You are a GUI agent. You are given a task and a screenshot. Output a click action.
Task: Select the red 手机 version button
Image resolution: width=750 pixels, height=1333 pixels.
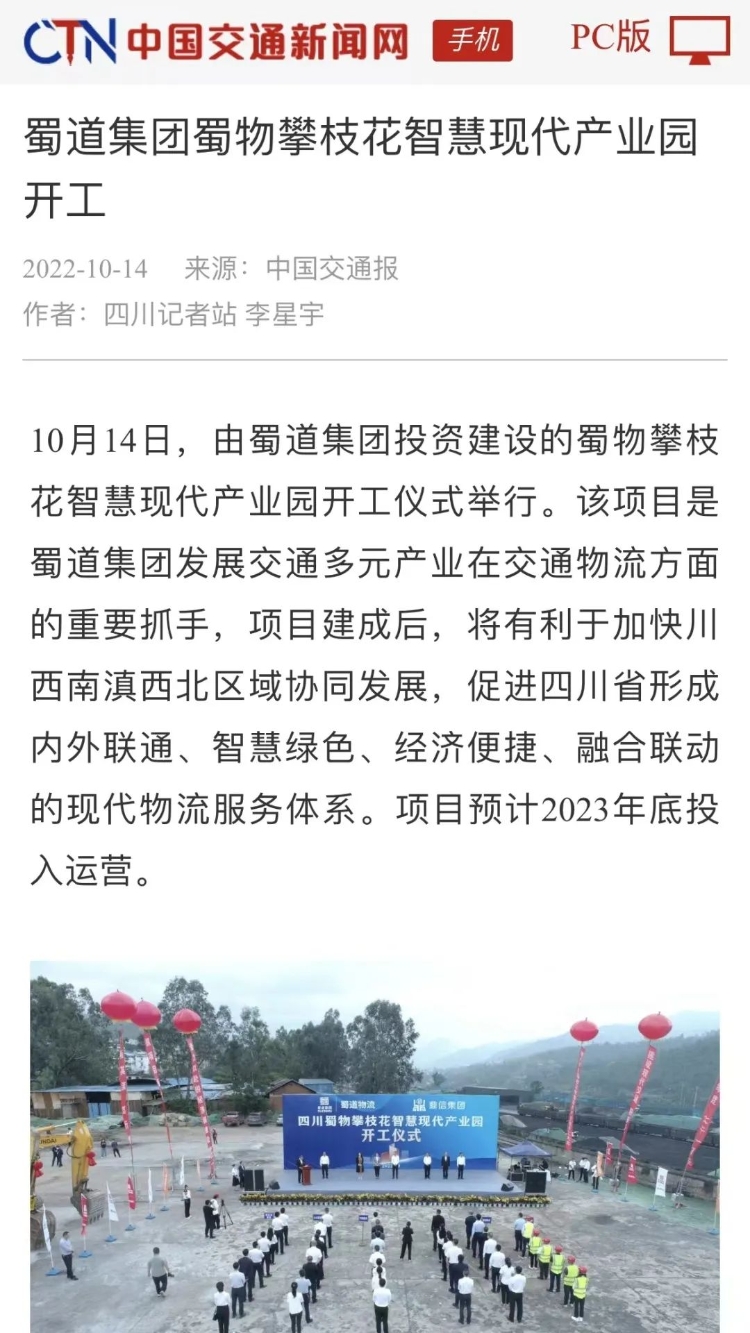coord(473,41)
